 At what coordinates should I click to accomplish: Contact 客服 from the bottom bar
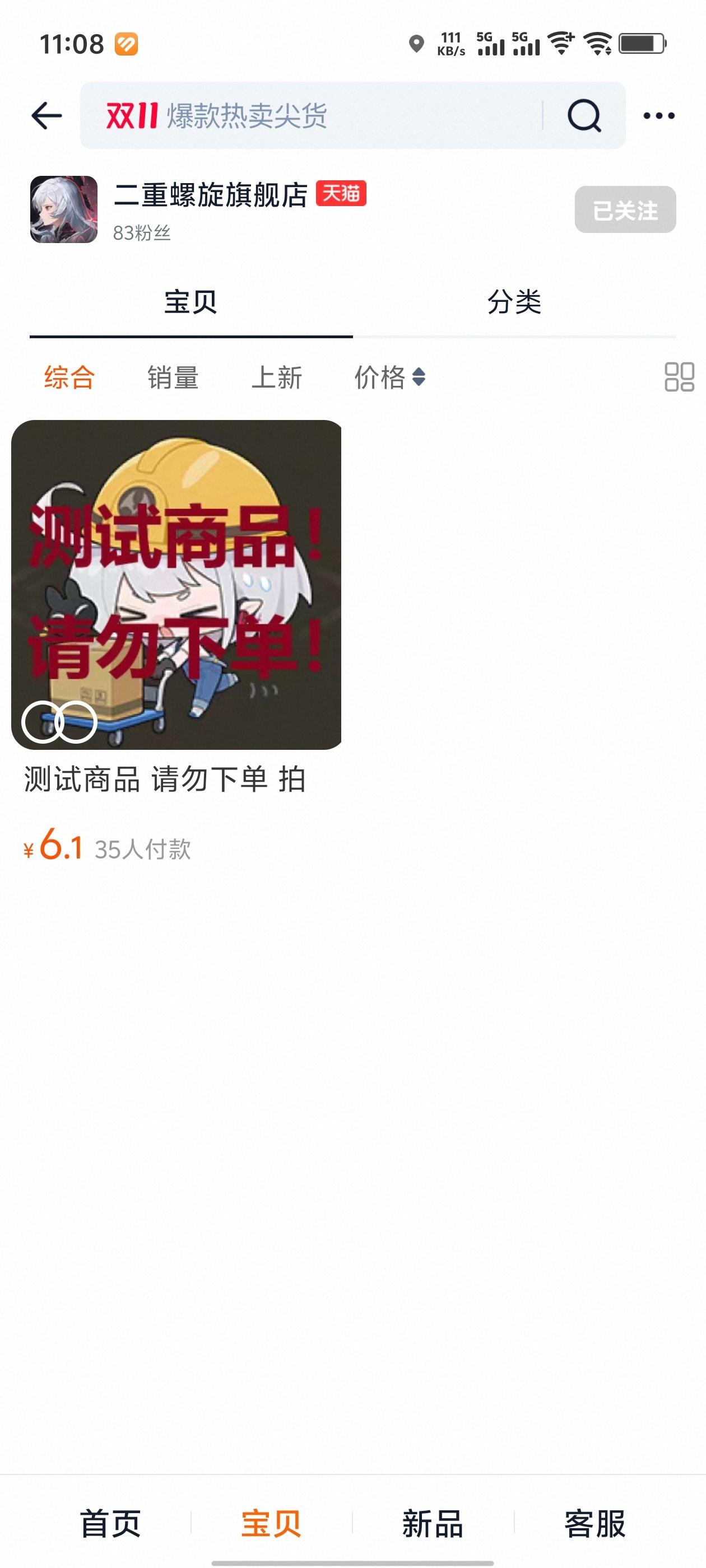(x=594, y=1524)
